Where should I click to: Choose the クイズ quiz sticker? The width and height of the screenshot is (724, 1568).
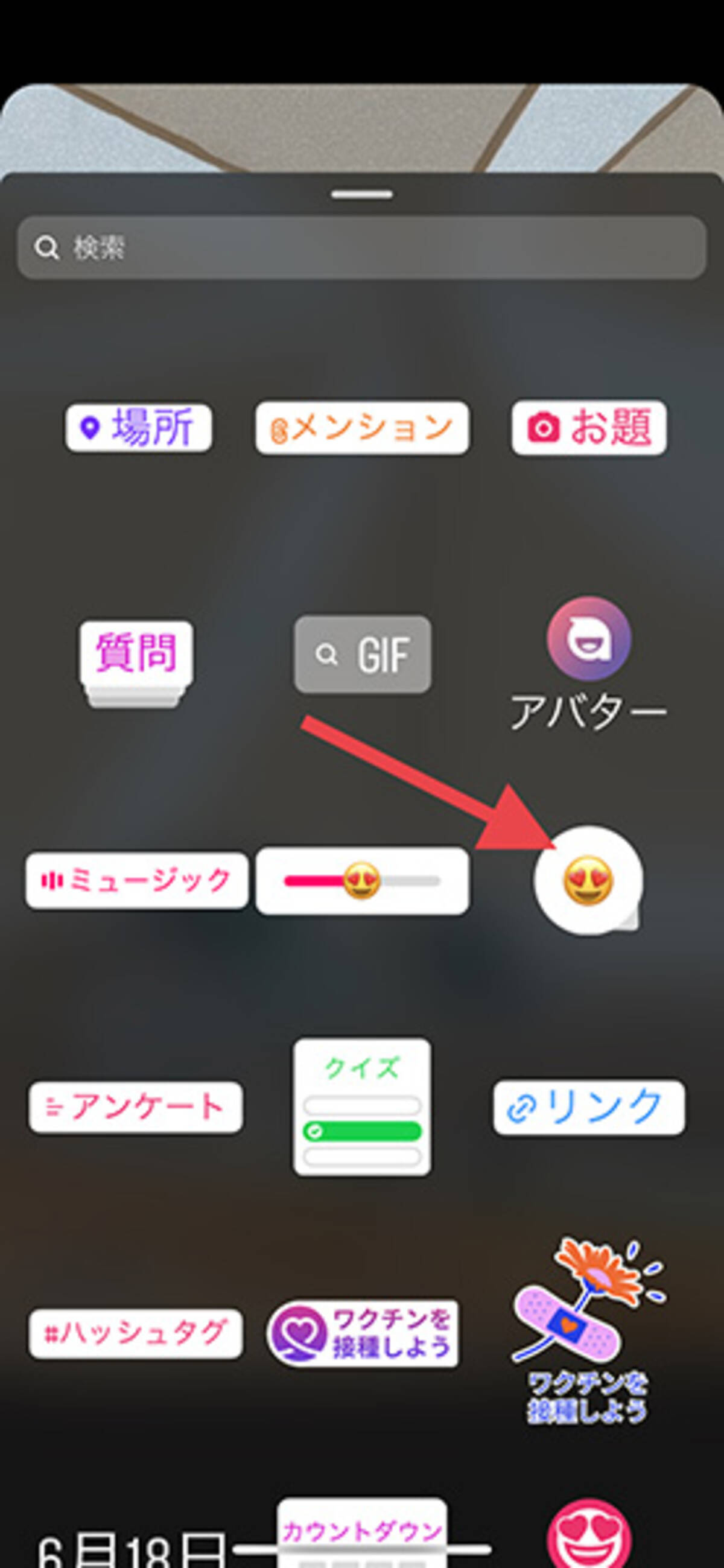pos(363,1106)
